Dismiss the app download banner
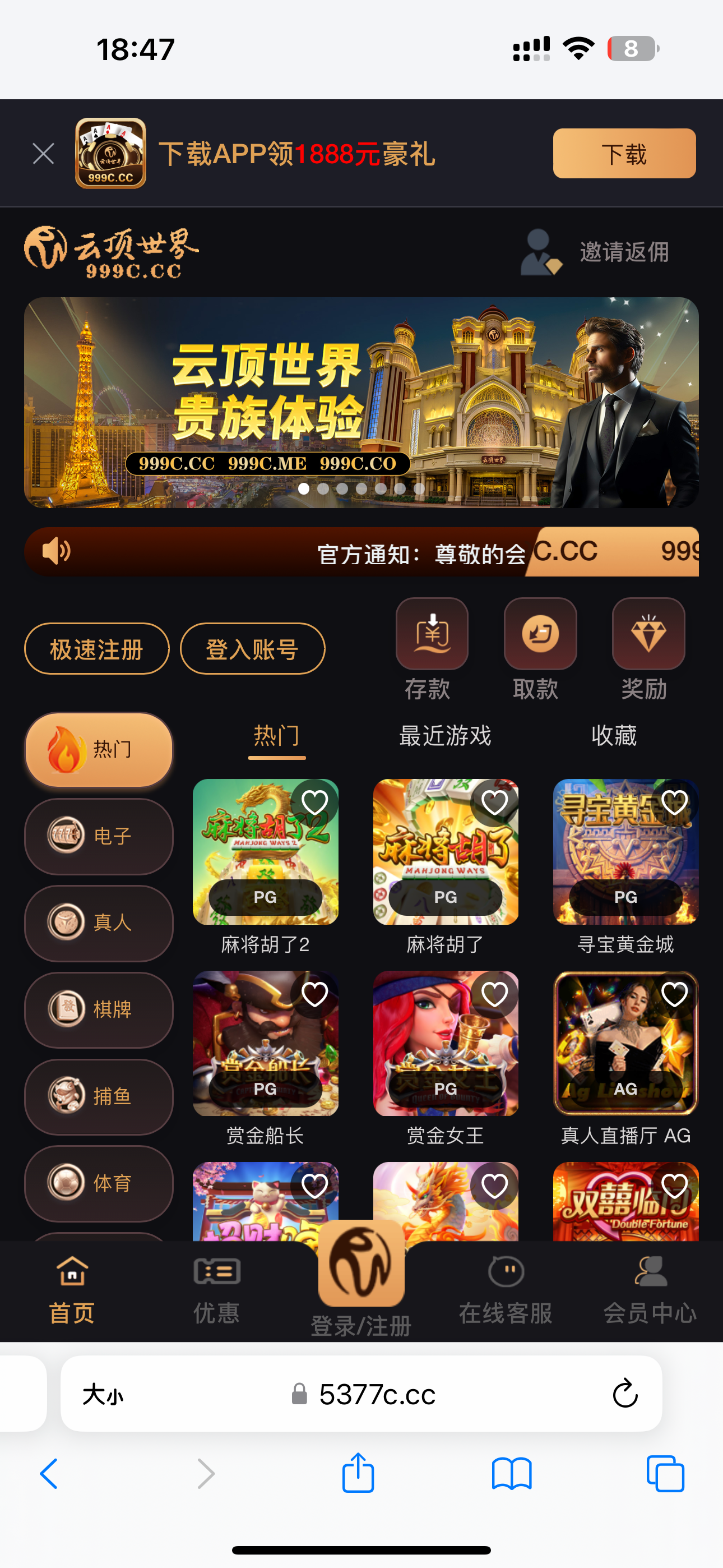The height and width of the screenshot is (1568, 723). [43, 154]
